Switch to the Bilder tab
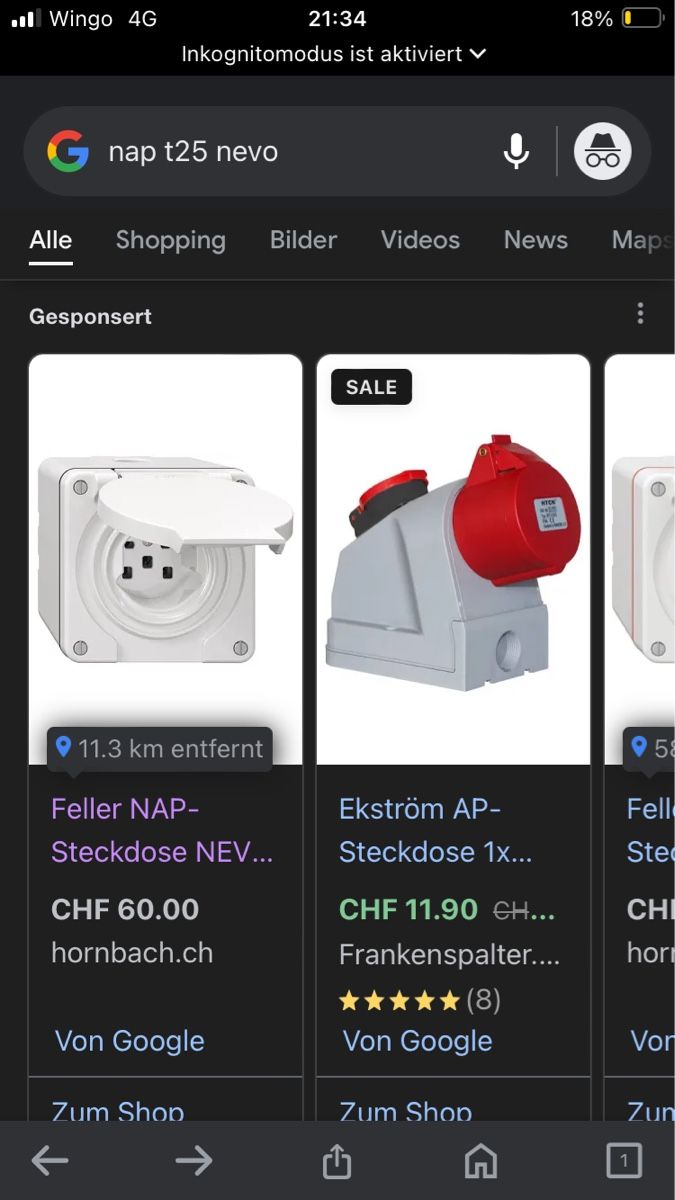Image resolution: width=675 pixels, height=1200 pixels. pyautogui.click(x=303, y=240)
